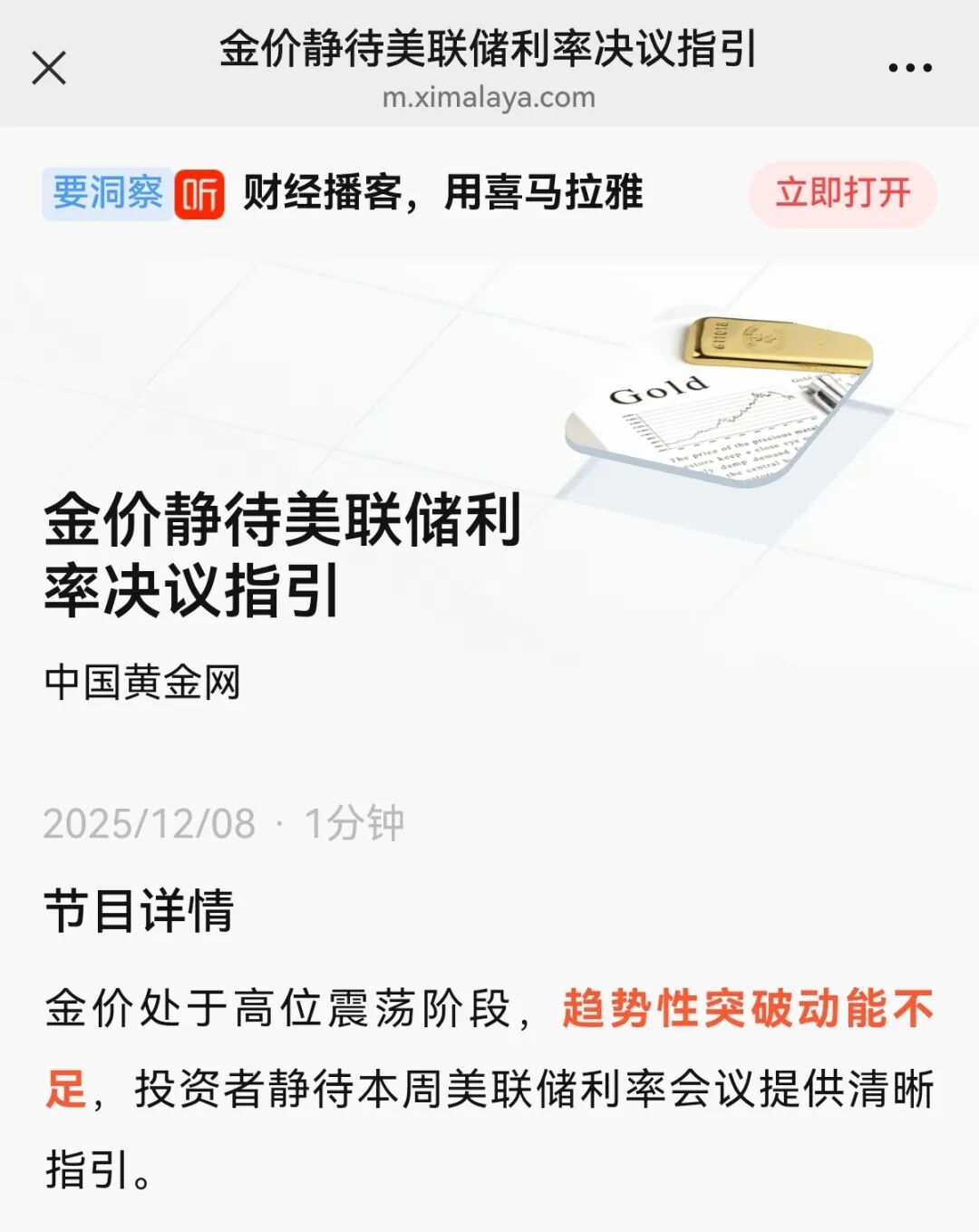Close the in-app browser page

(49, 68)
